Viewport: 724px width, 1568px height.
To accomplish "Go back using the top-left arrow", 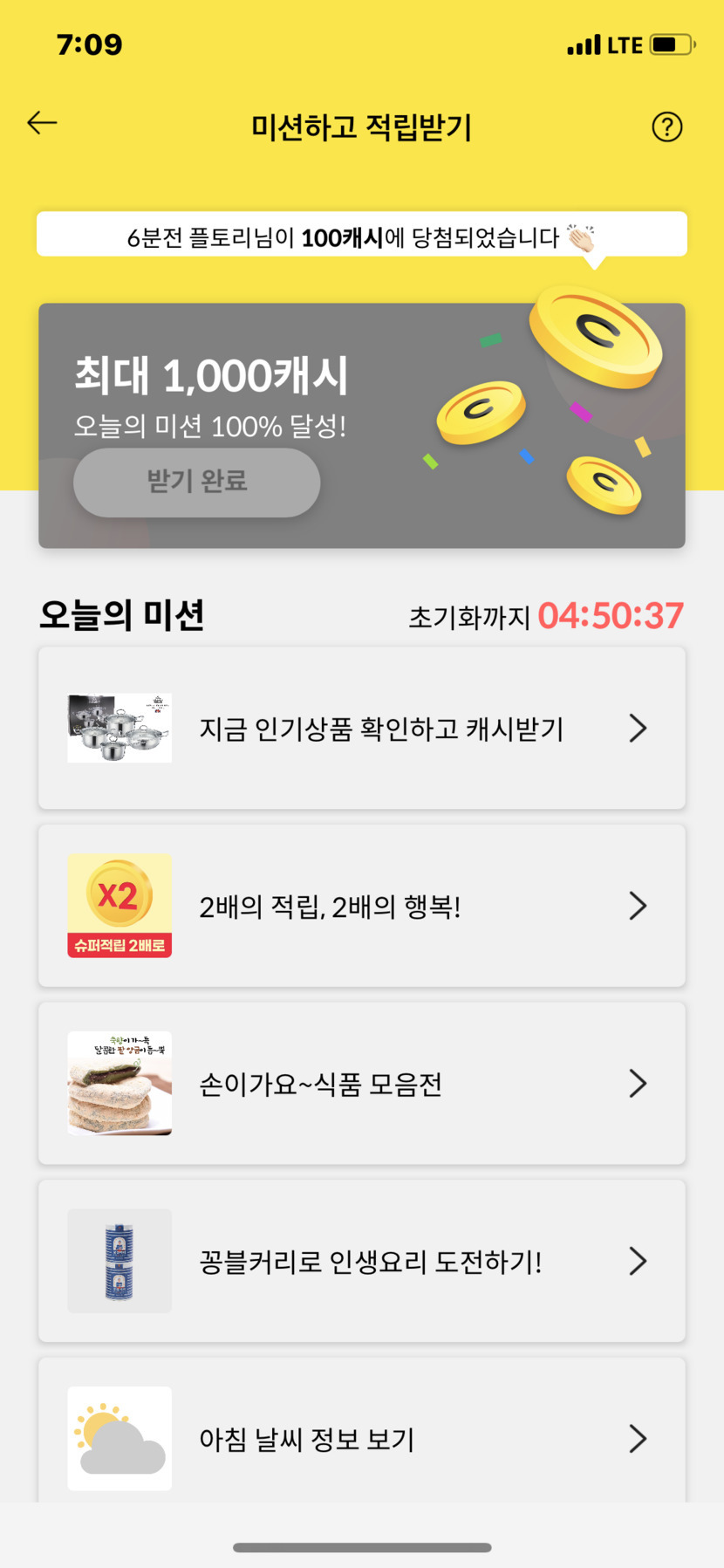I will point(42,124).
